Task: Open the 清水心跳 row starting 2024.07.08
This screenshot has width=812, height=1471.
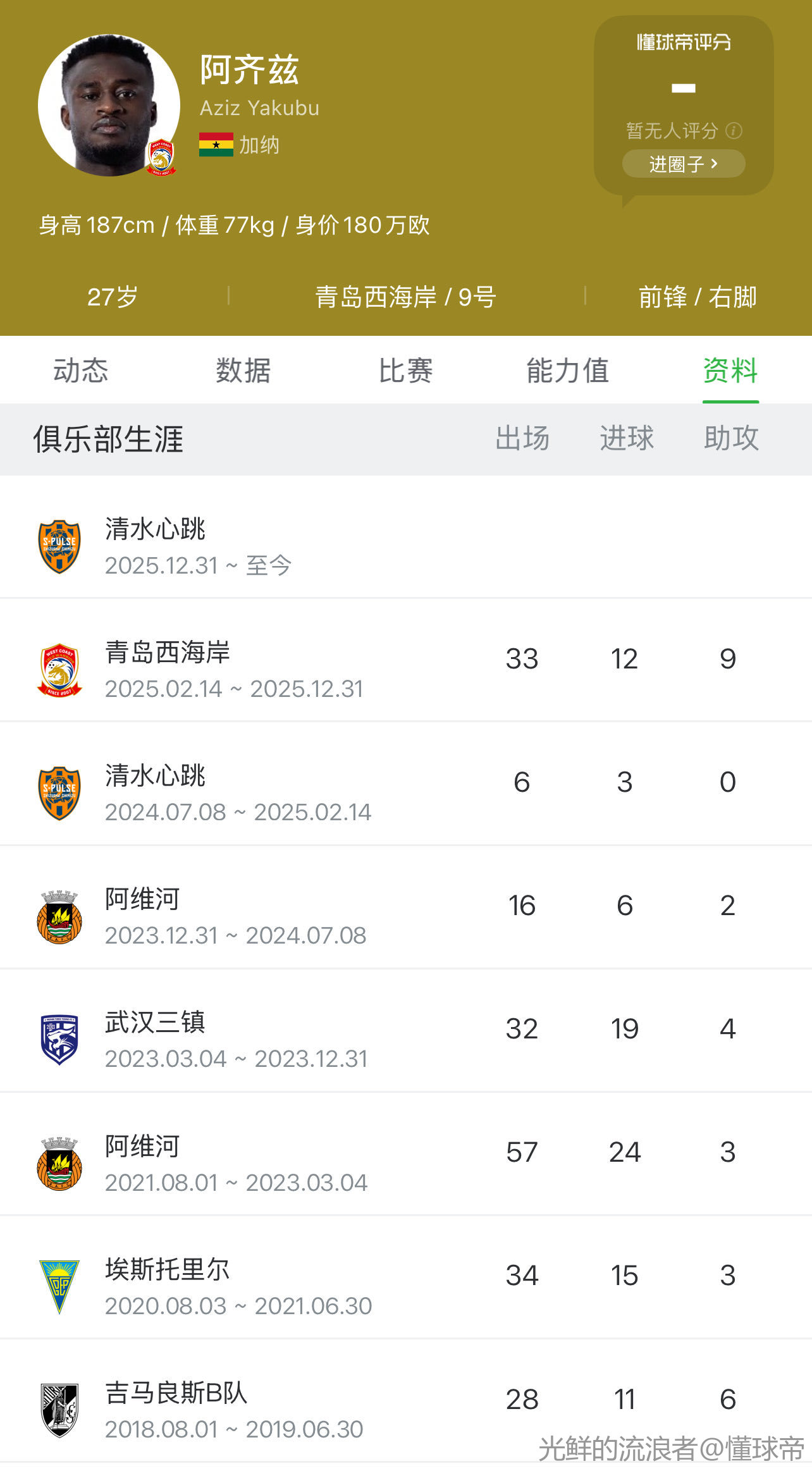Action: click(x=406, y=783)
